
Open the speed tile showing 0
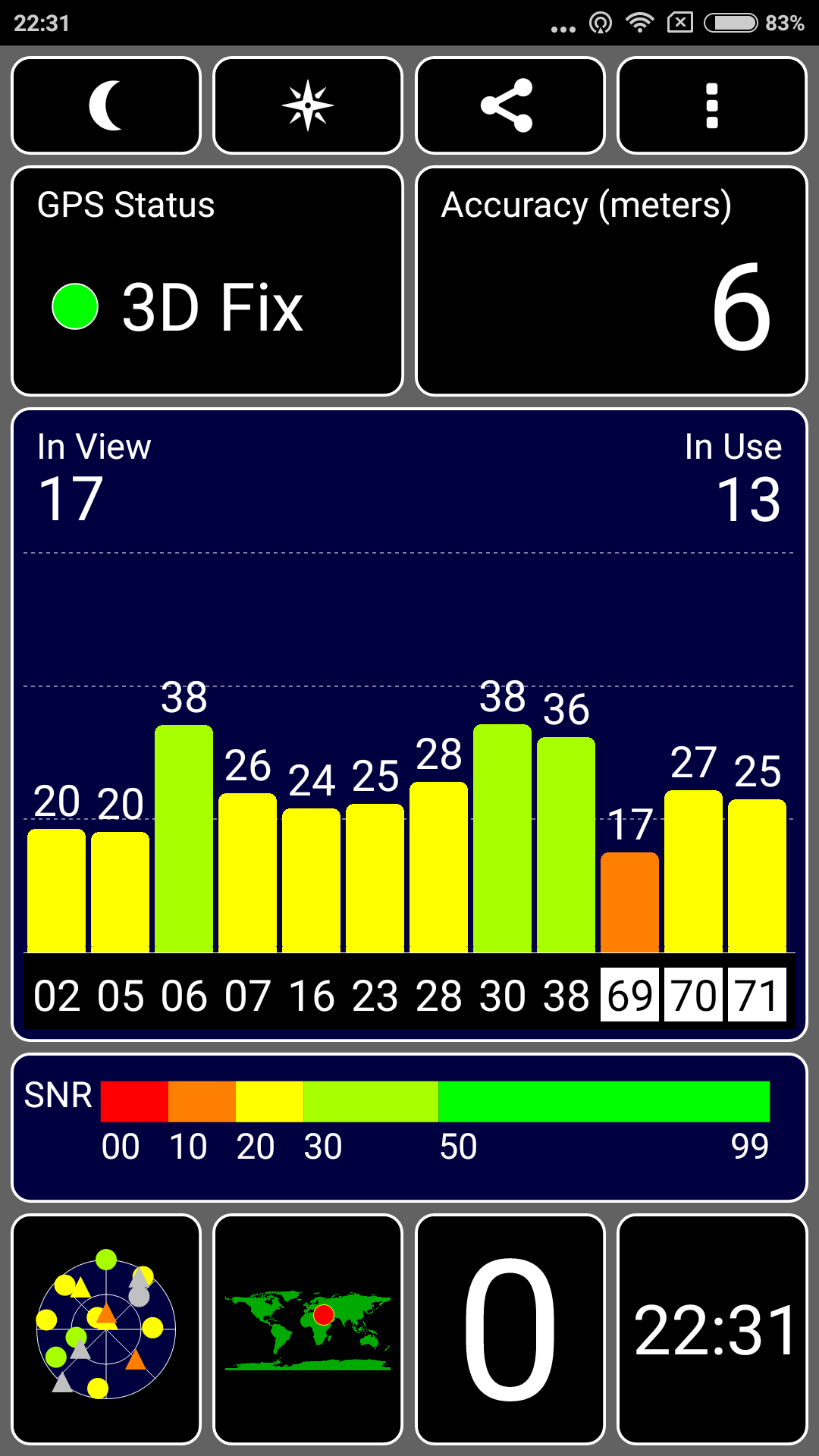510,1329
